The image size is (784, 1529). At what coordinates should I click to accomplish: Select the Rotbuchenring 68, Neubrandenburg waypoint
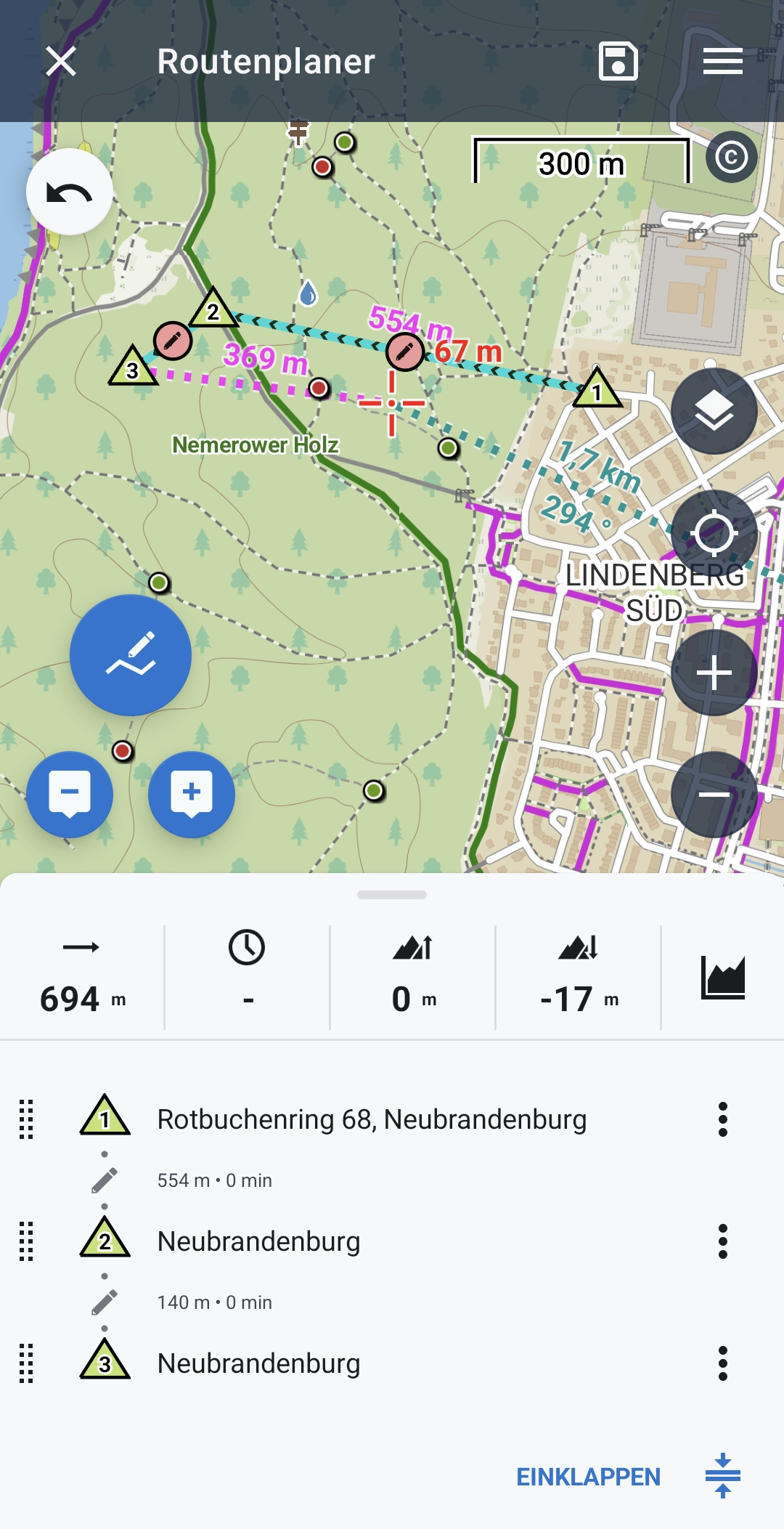372,1119
